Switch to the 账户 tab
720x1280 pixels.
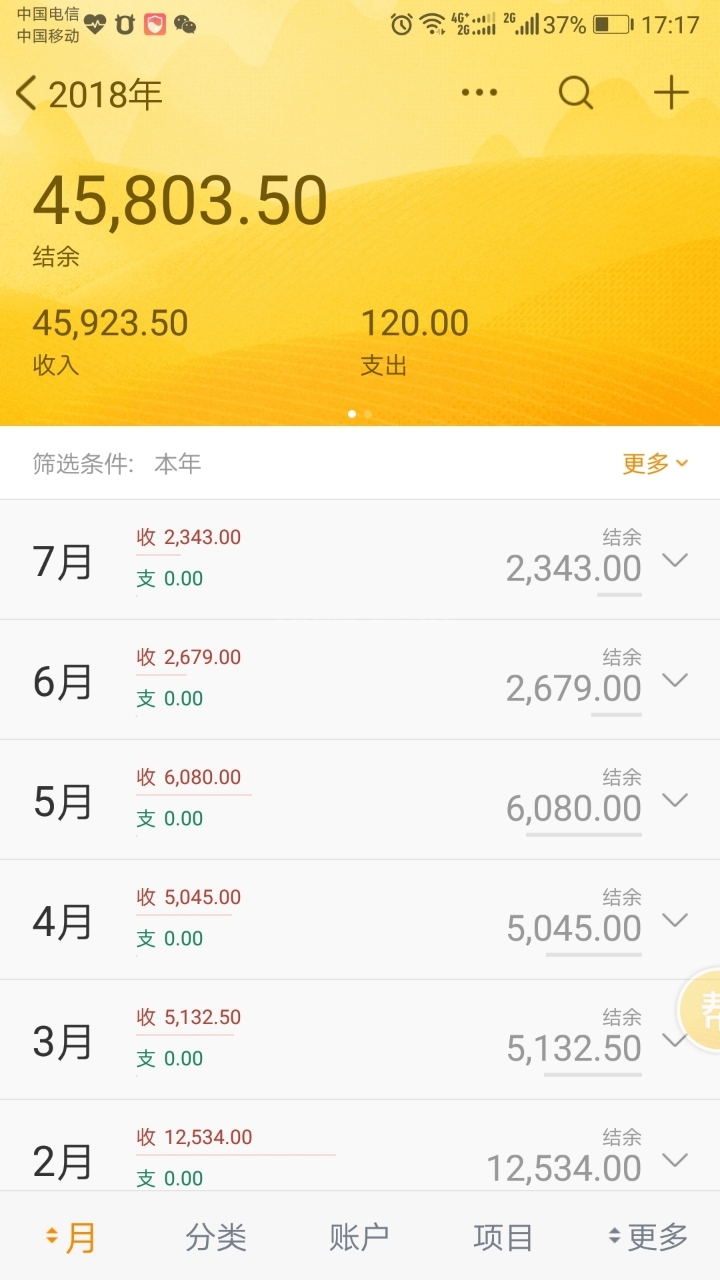359,1237
